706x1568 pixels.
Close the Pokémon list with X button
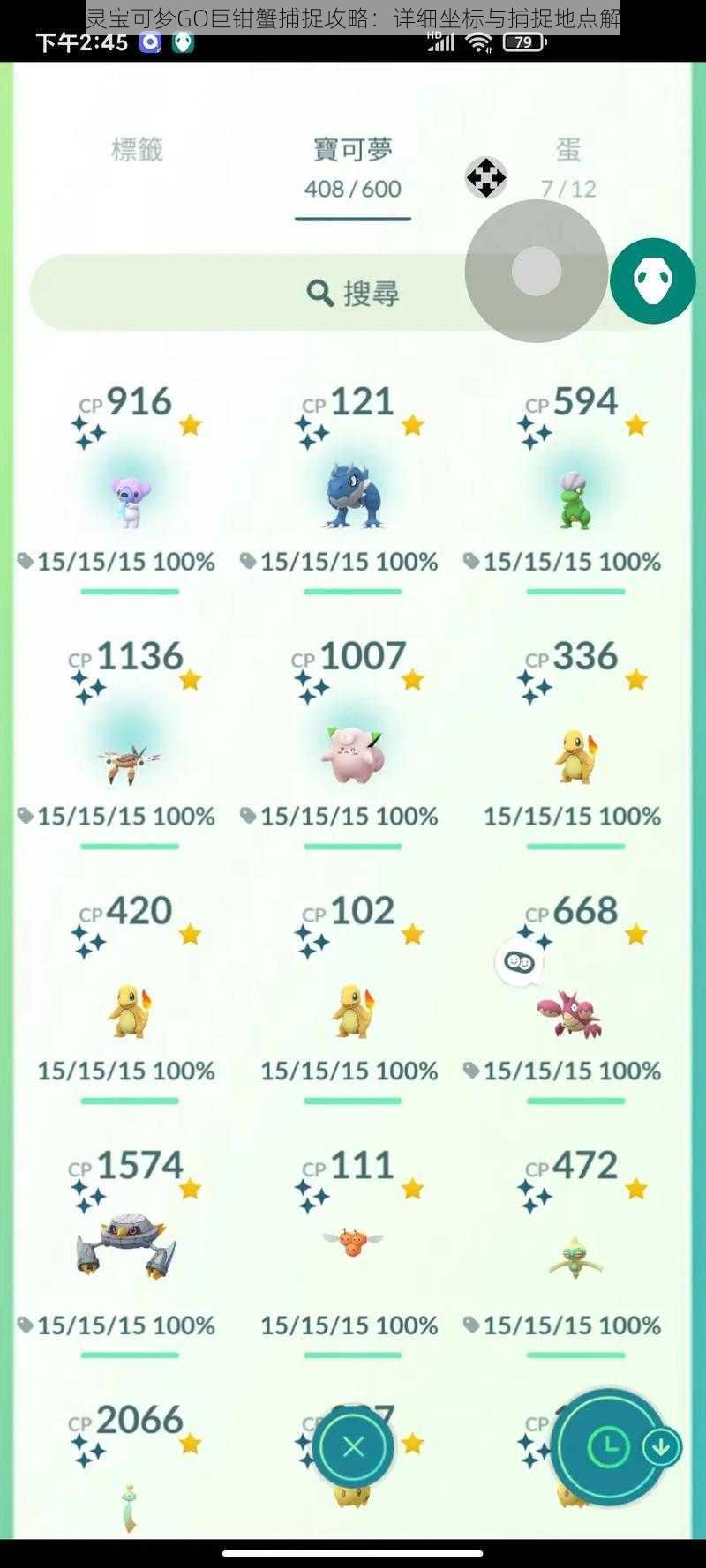(x=353, y=1447)
